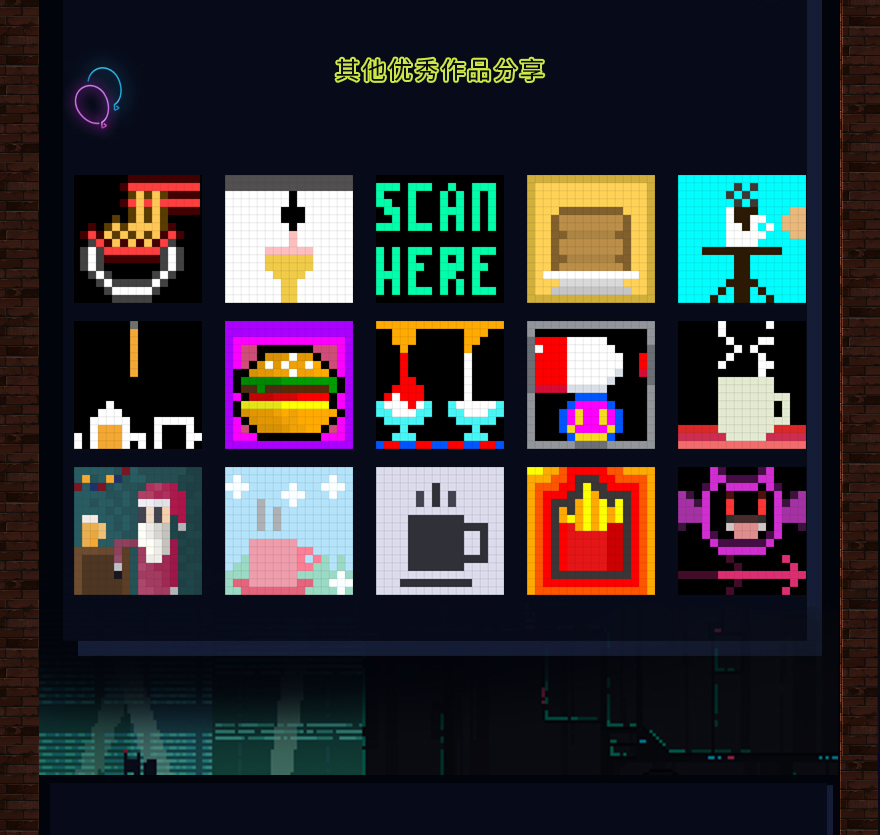Open the SCAN HERE pixel artwork
The image size is (880, 835).
pyautogui.click(x=440, y=239)
